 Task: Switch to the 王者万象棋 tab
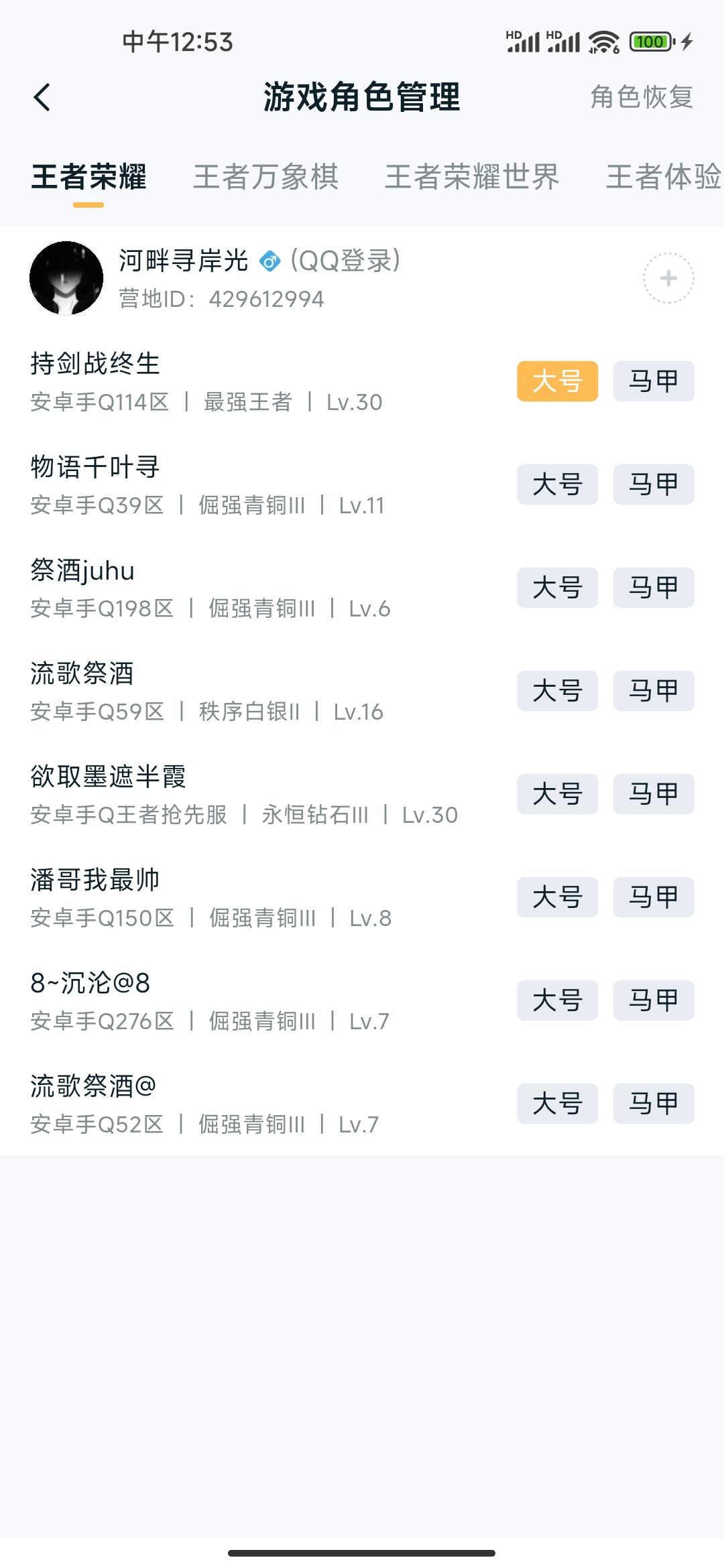point(266,178)
